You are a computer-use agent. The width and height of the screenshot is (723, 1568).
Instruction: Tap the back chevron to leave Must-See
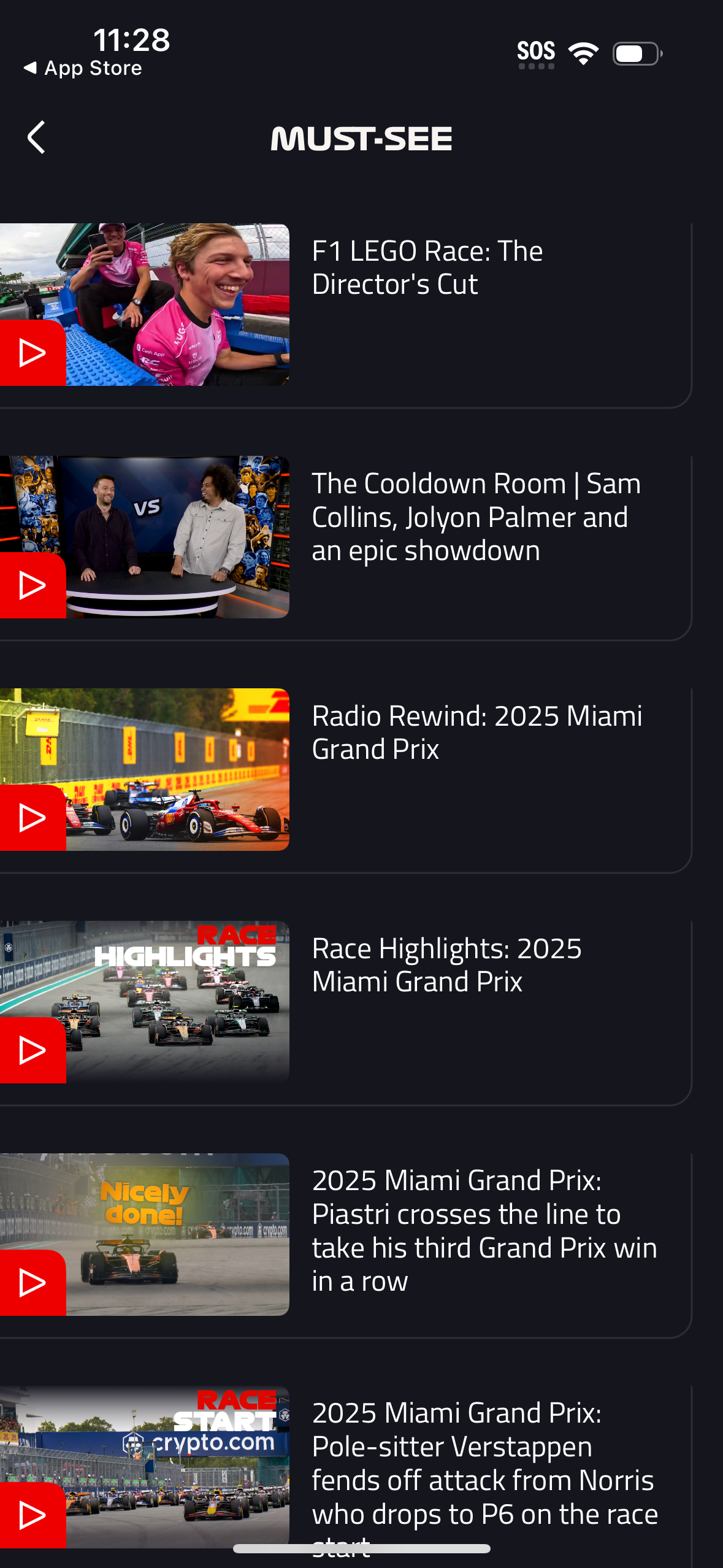pyautogui.click(x=34, y=137)
